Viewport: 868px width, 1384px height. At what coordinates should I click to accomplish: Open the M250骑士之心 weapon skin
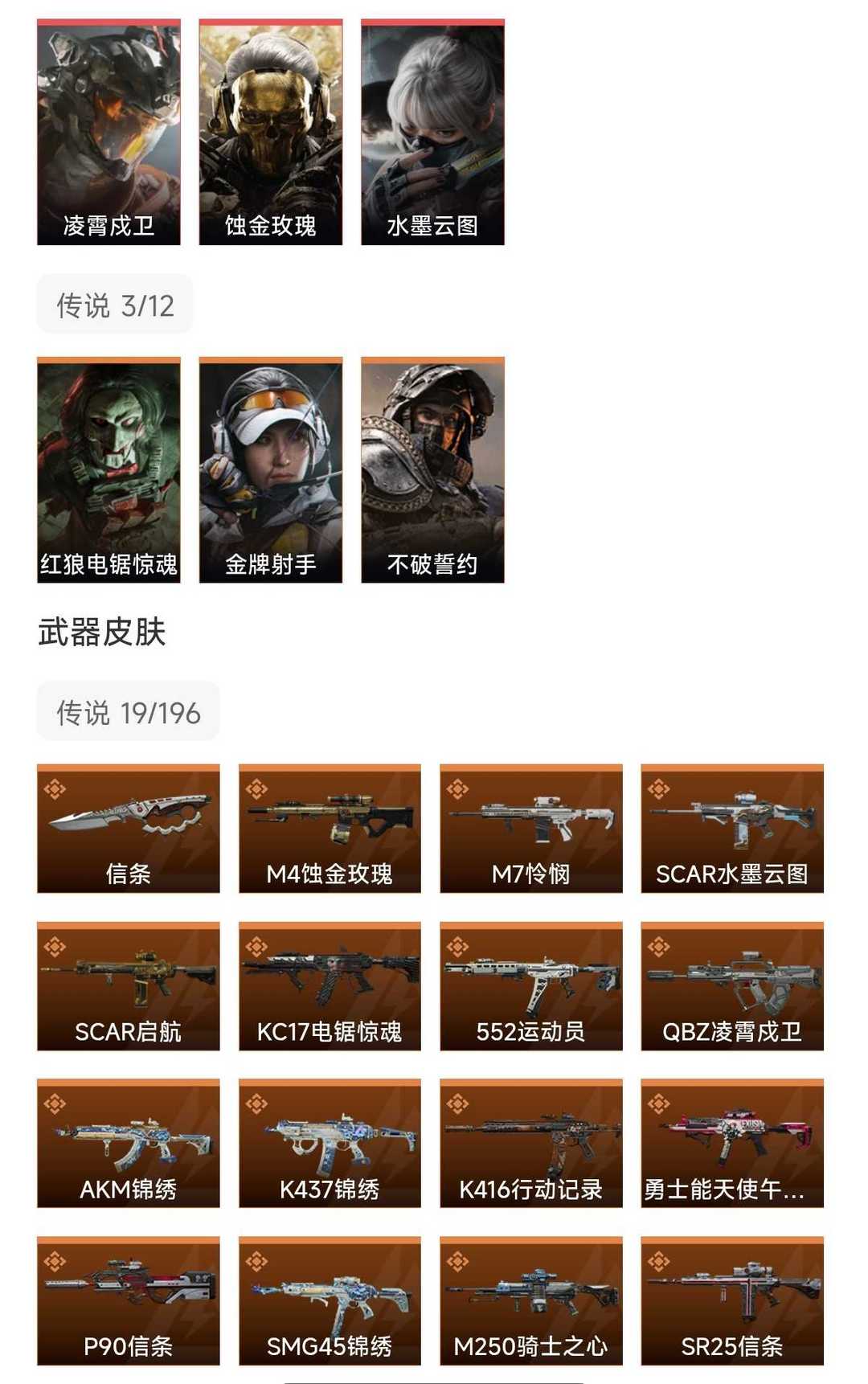[x=531, y=1300]
